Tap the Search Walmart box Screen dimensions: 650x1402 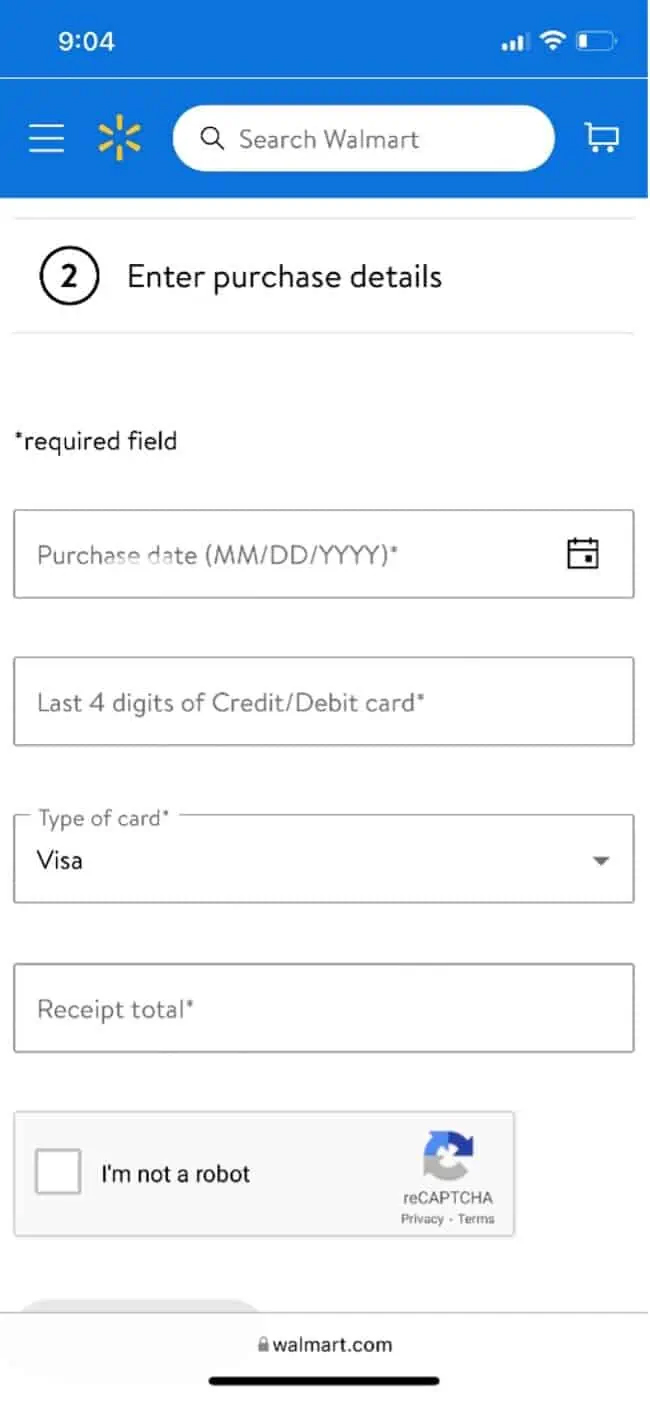(x=363, y=139)
